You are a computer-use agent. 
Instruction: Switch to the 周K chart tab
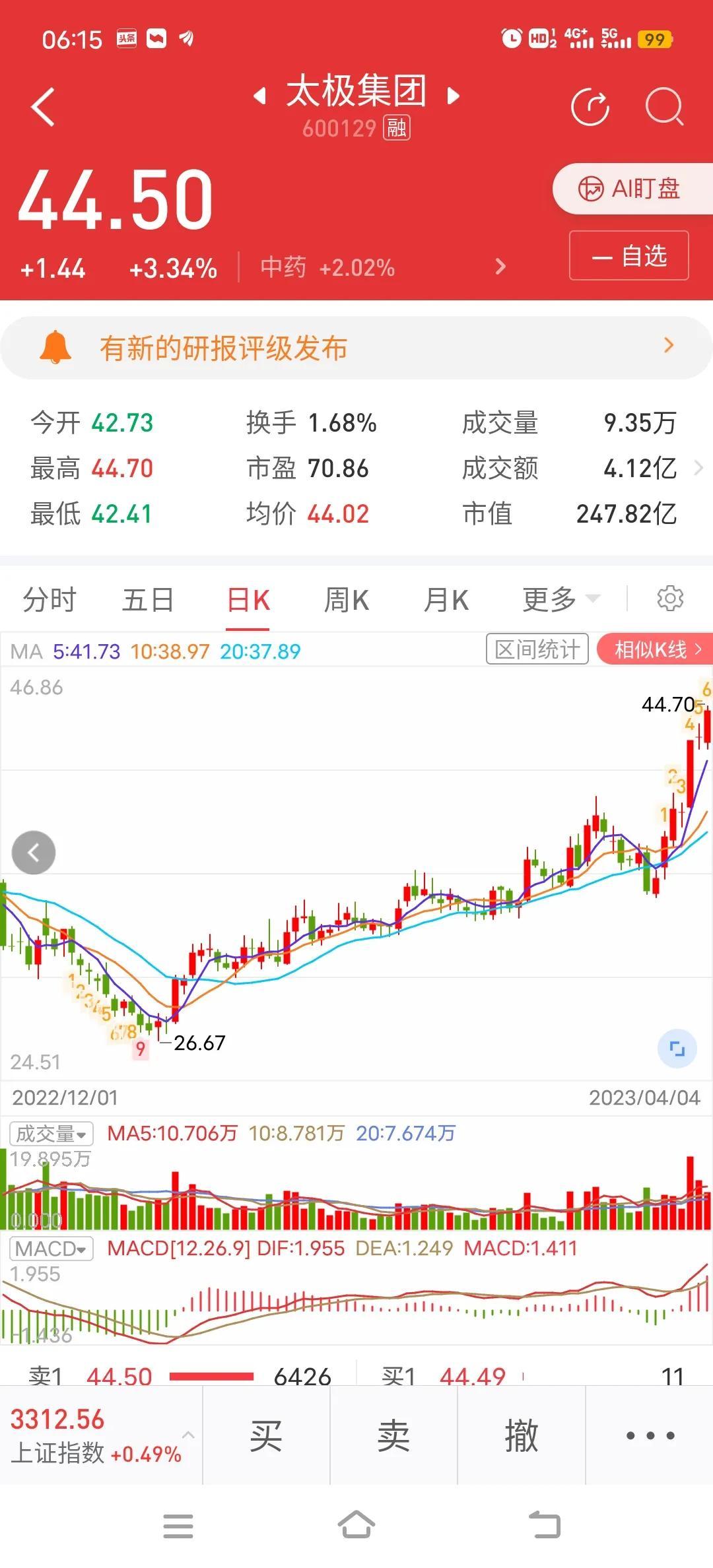pyautogui.click(x=347, y=600)
